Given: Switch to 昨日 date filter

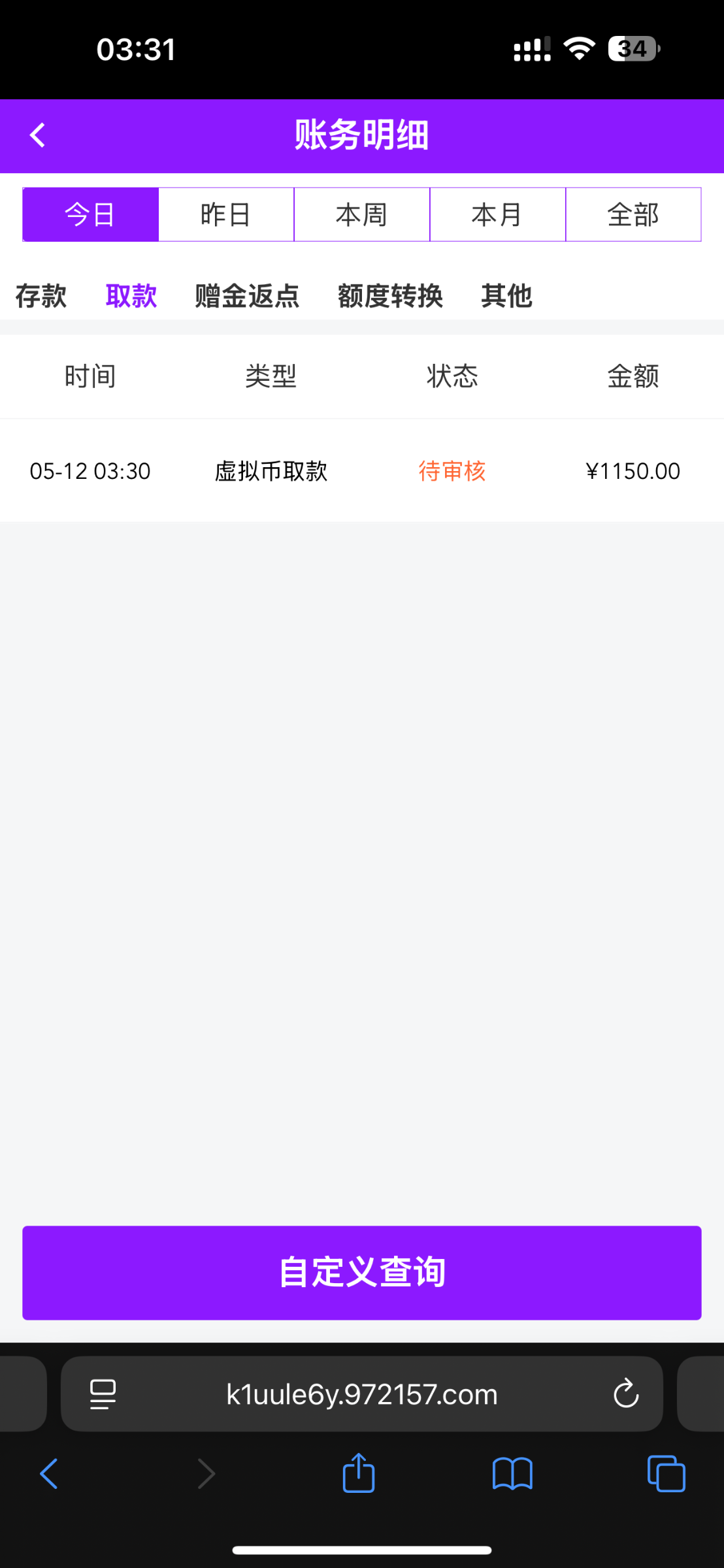Looking at the screenshot, I should [x=226, y=214].
